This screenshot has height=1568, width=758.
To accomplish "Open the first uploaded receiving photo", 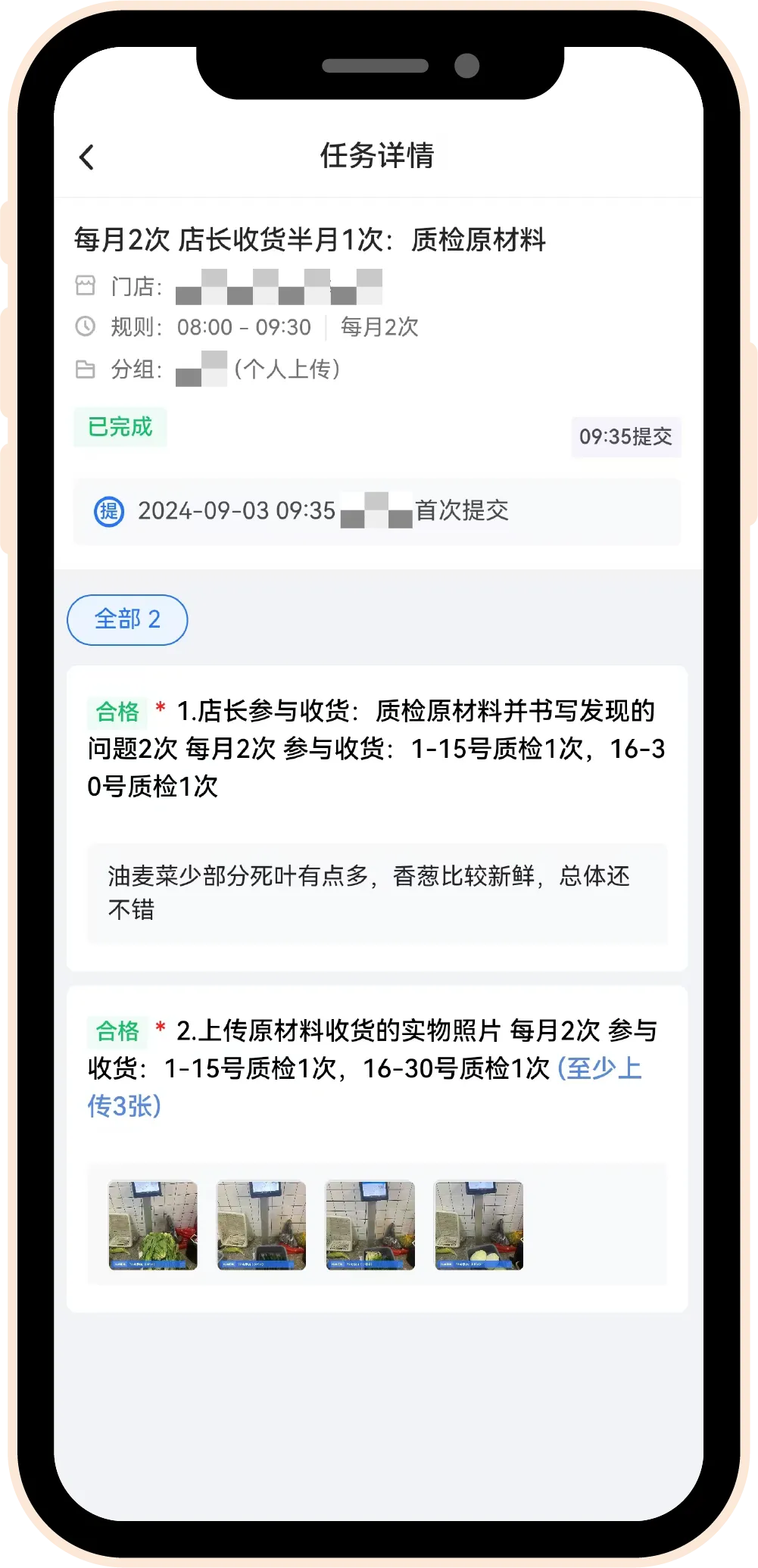I will 153,1225.
